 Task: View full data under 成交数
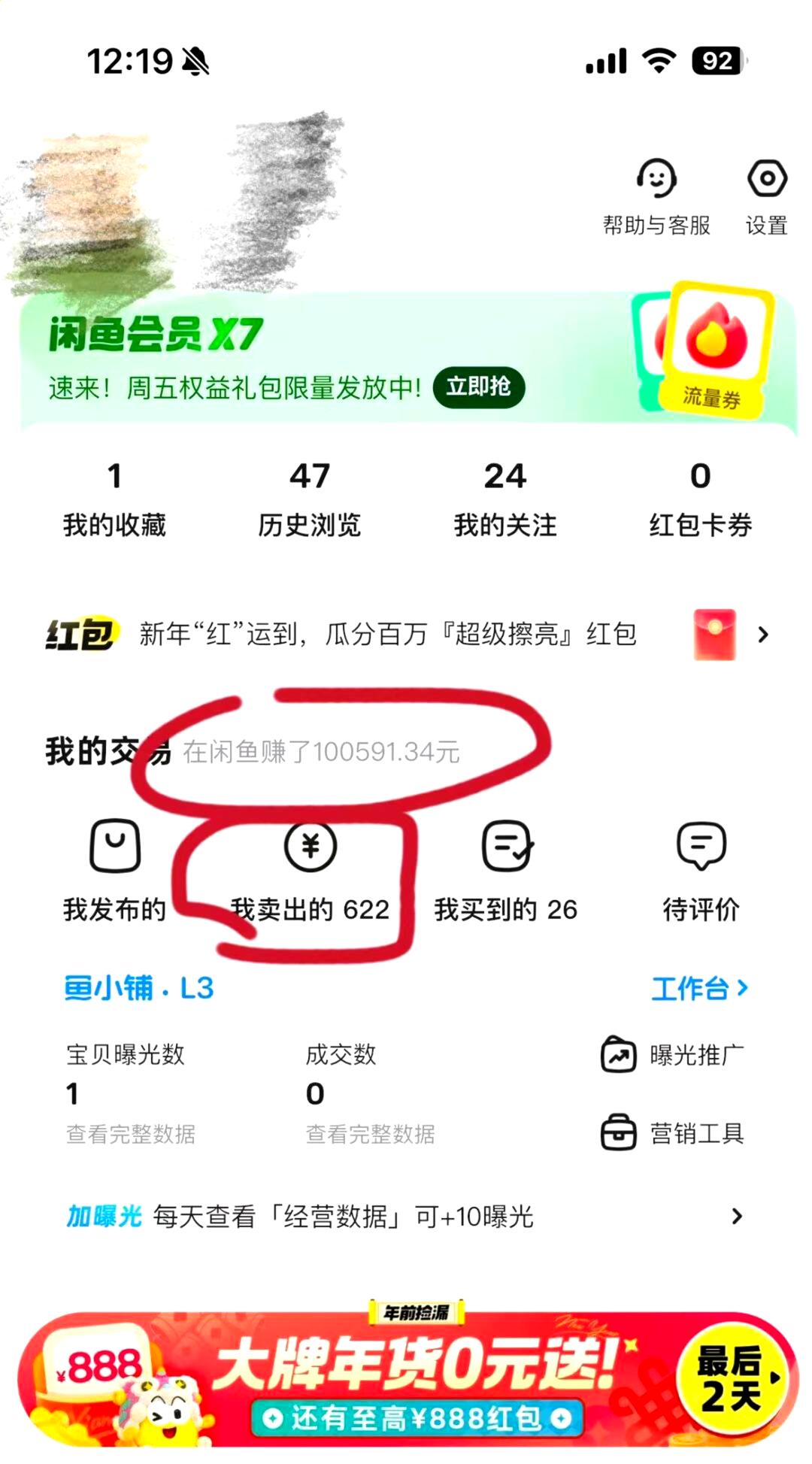coord(370,1134)
